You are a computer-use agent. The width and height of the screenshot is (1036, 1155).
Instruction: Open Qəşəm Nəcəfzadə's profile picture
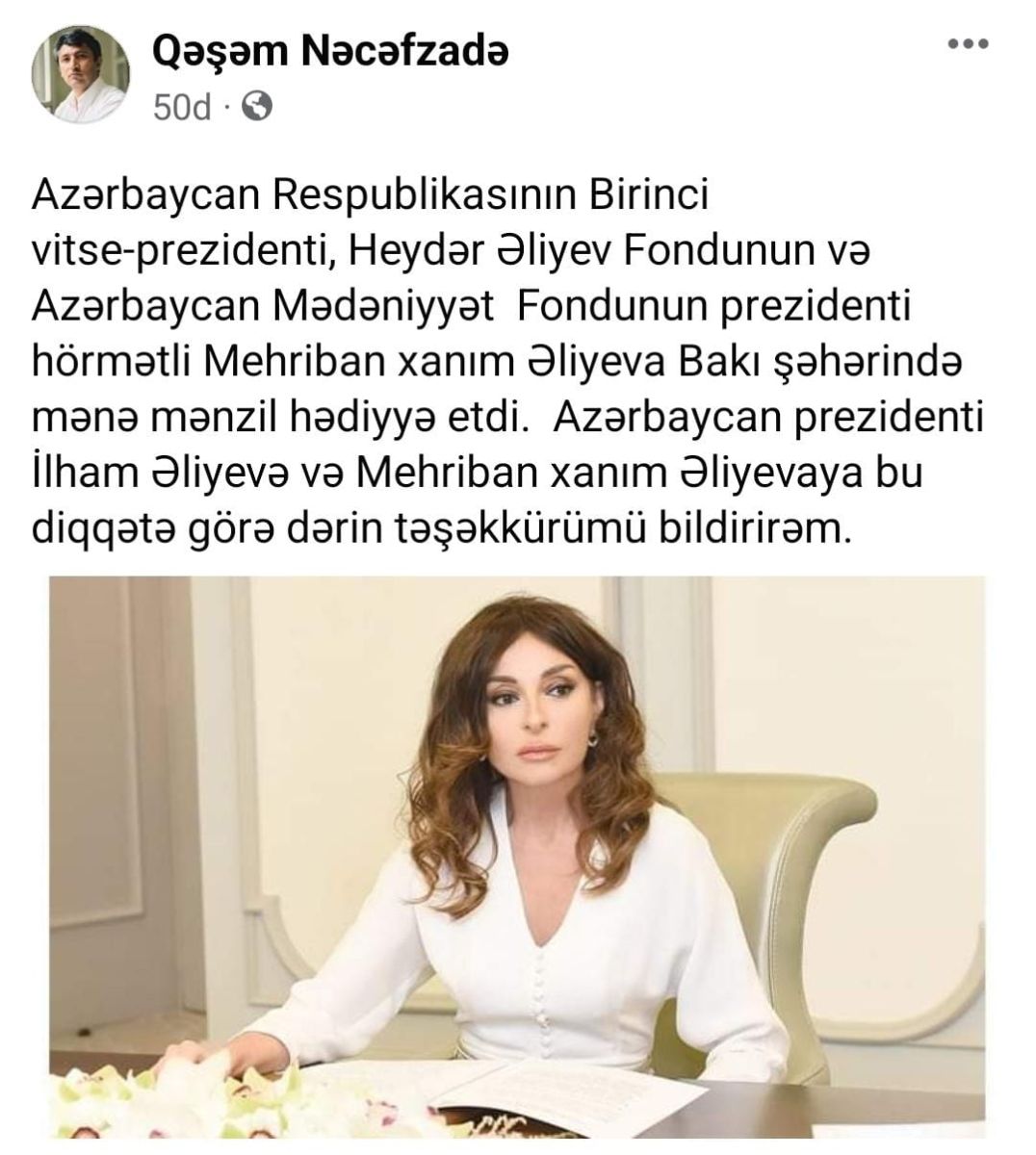(x=80, y=74)
